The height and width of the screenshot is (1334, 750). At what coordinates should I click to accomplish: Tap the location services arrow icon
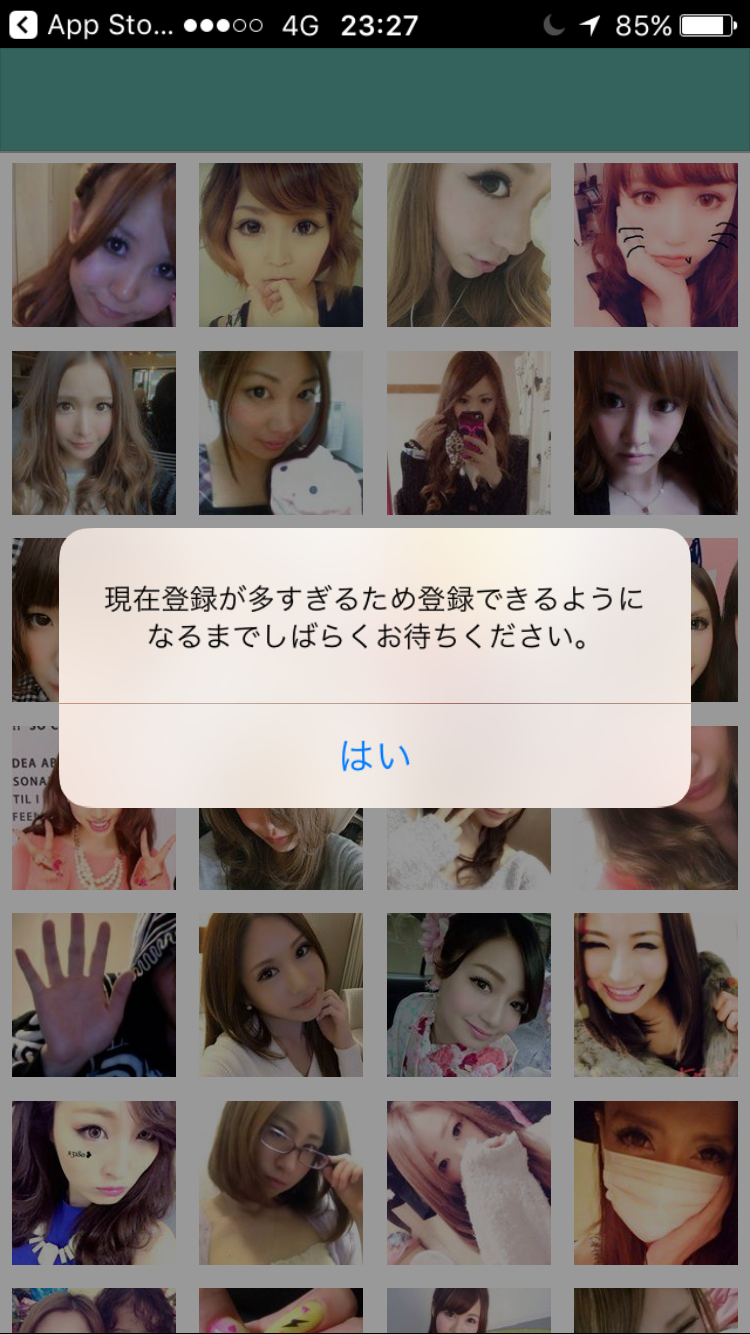point(592,26)
